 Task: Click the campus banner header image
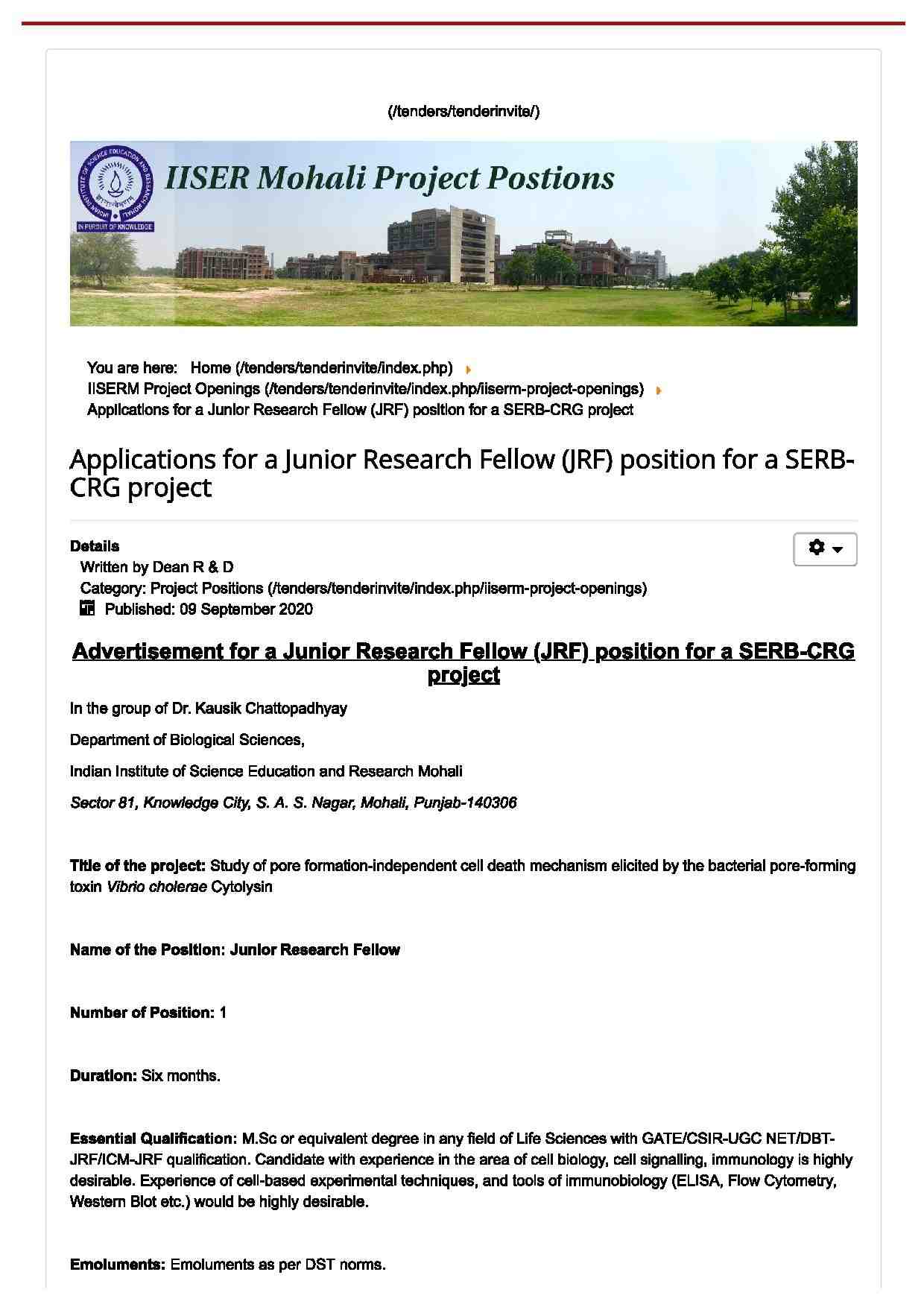(462, 232)
